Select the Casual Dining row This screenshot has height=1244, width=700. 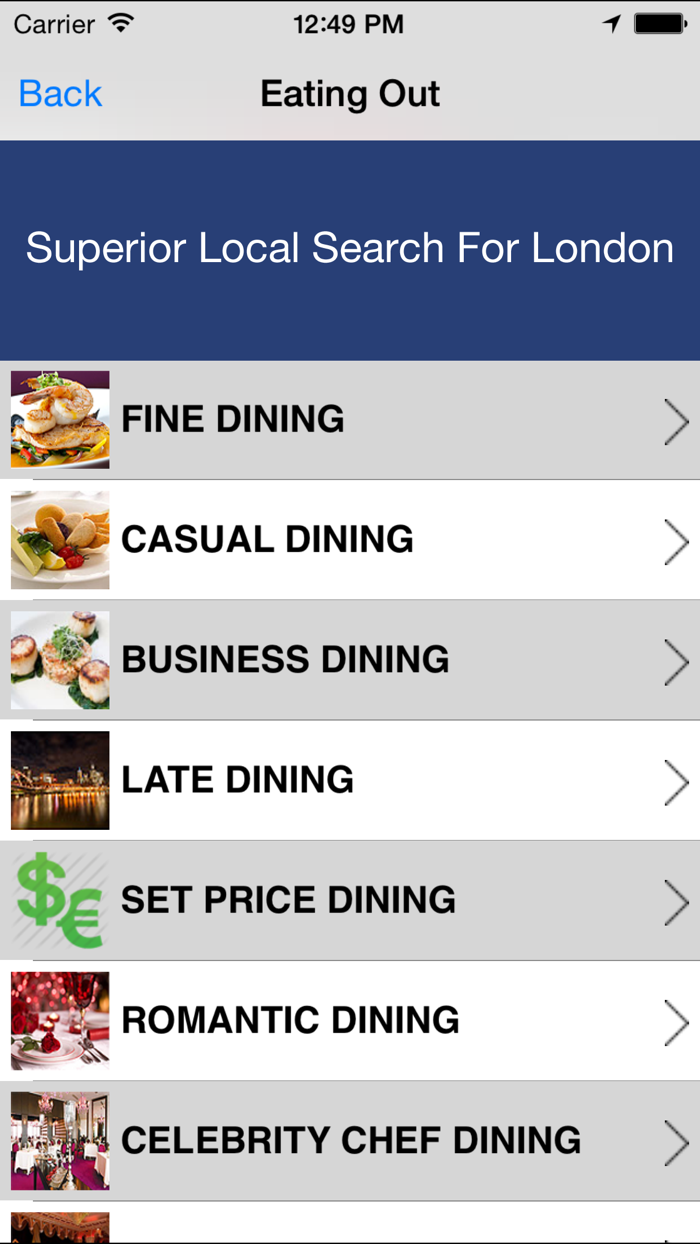[350, 540]
